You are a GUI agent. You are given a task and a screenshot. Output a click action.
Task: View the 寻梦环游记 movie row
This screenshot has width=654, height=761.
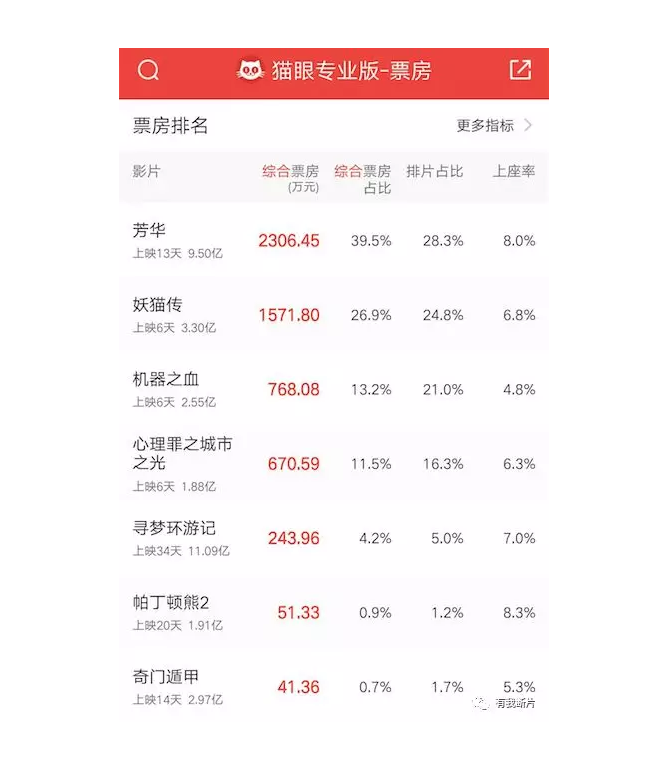tap(333, 538)
